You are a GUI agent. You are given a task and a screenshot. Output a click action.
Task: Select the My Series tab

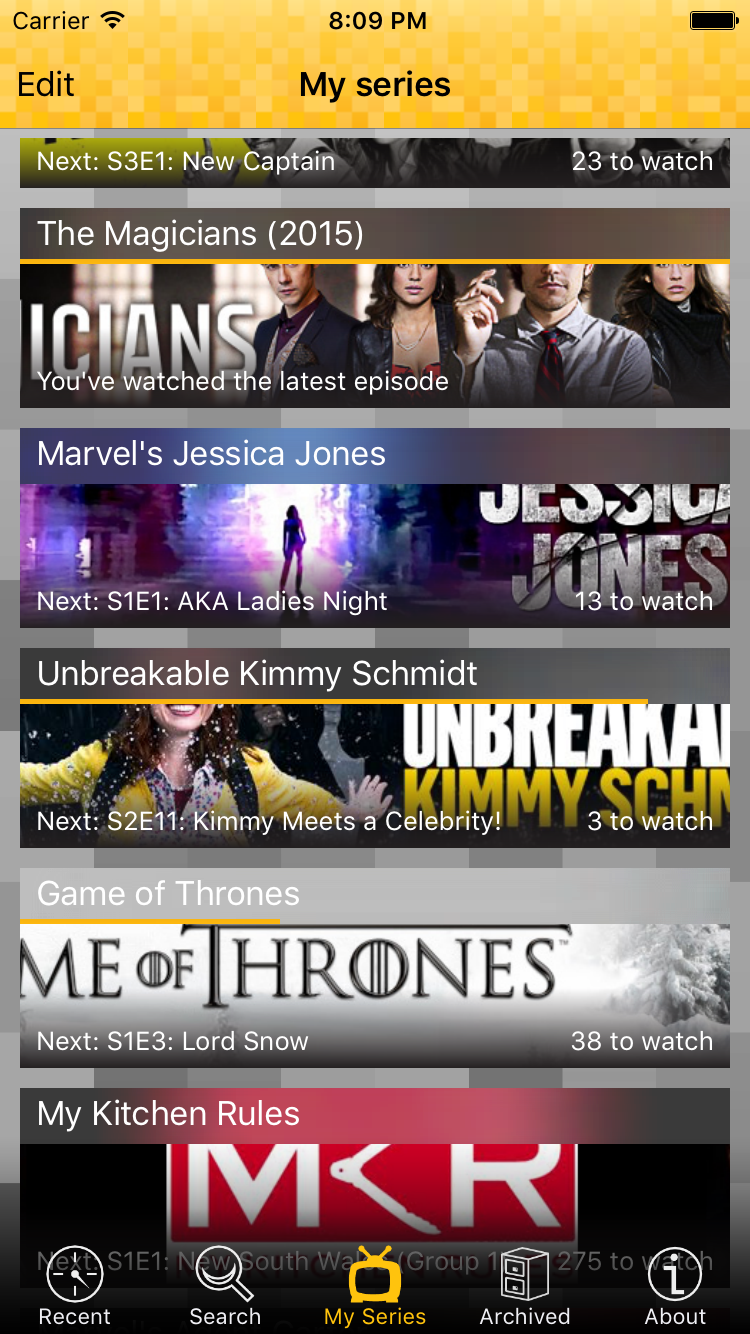[375, 1288]
